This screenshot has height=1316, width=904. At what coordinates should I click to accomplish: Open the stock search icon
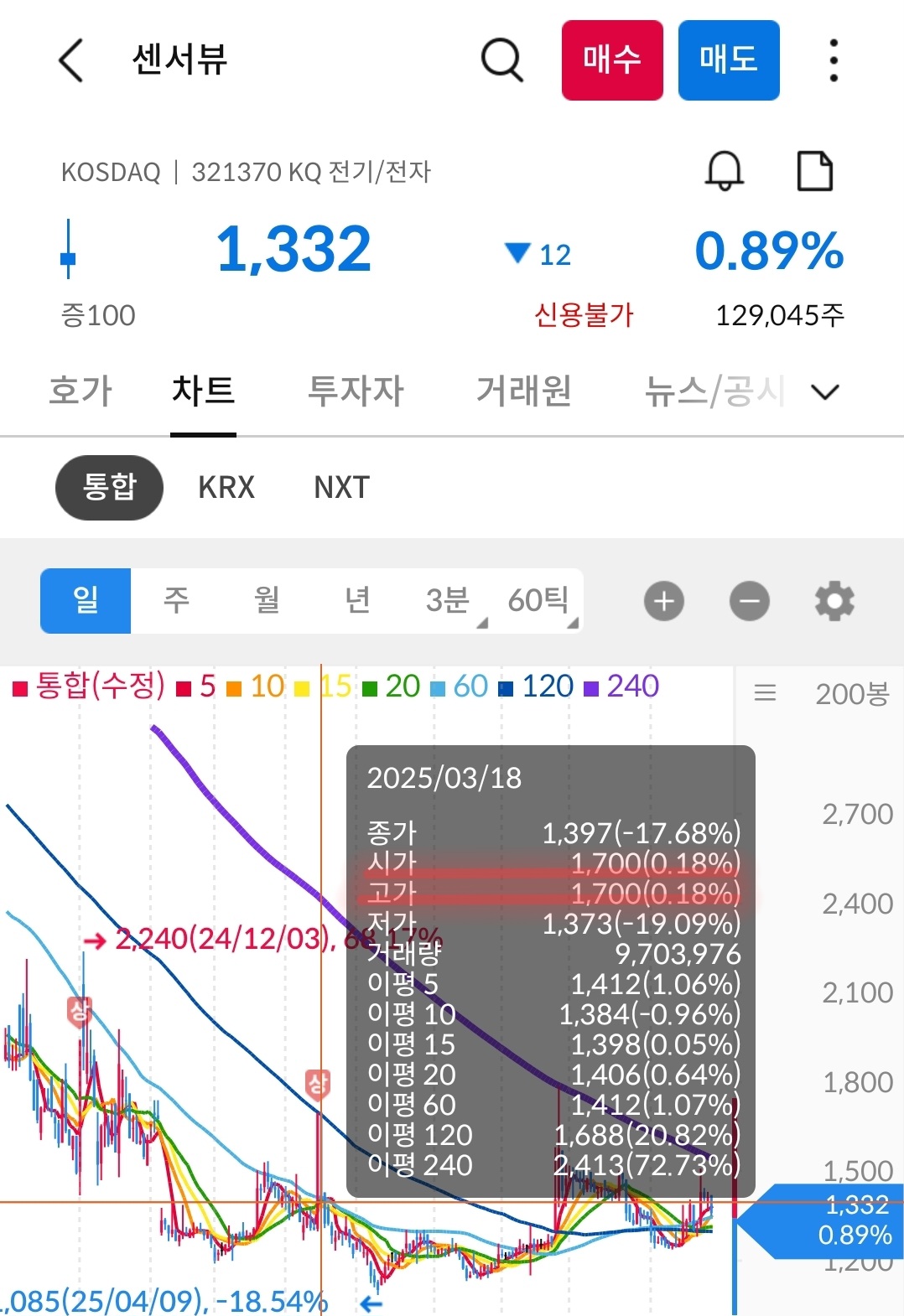[501, 60]
